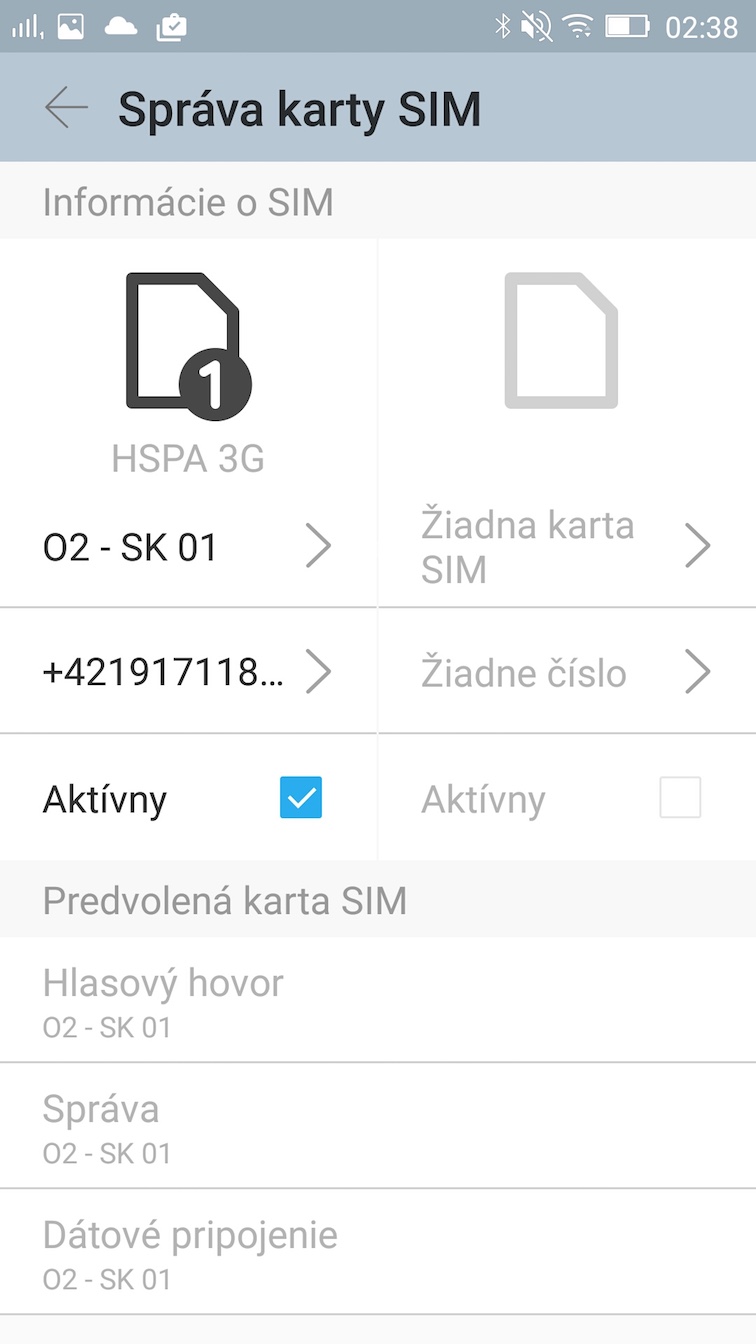Open Hlasový hovor default SIM setting
Image resolution: width=756 pixels, height=1344 pixels.
pyautogui.click(x=378, y=1000)
